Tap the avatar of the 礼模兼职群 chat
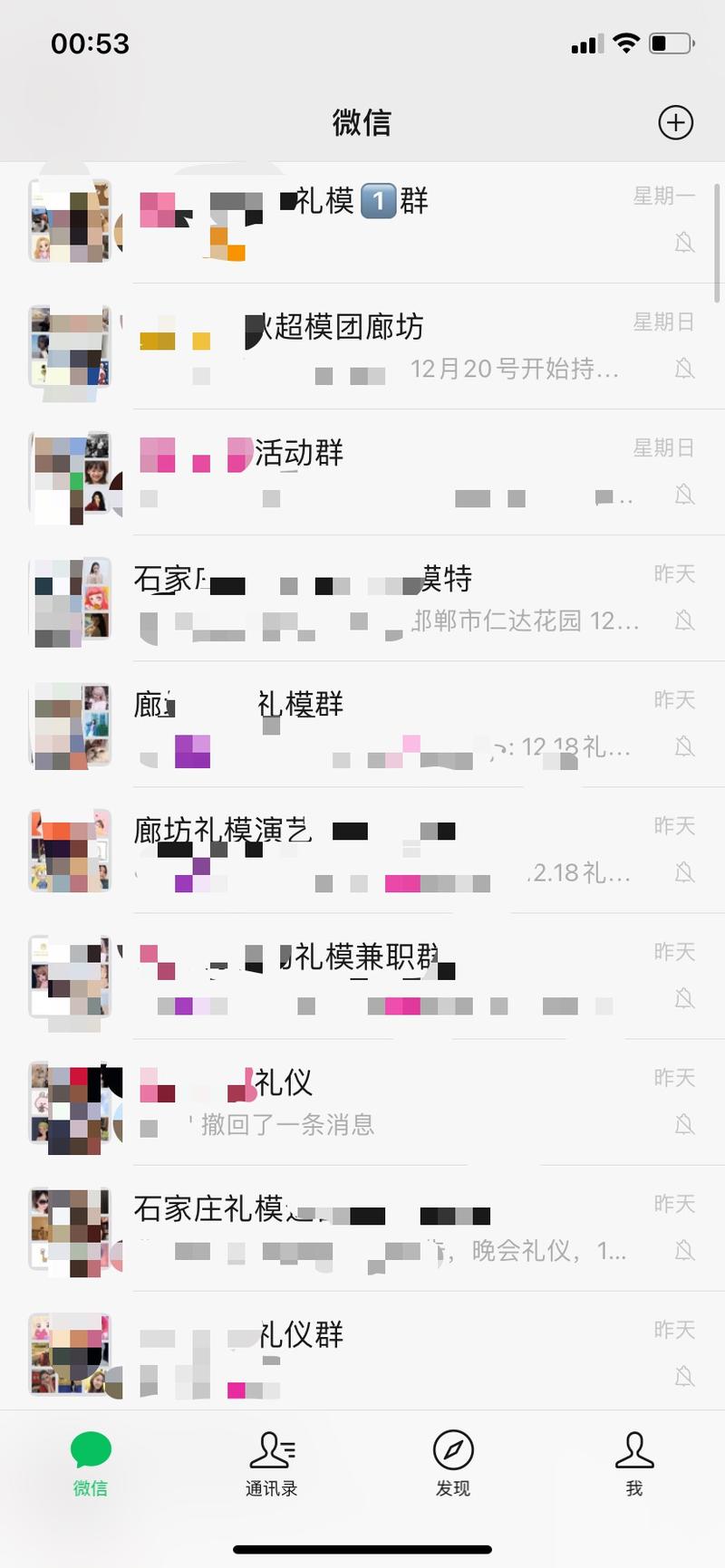725x1568 pixels. pos(71,976)
